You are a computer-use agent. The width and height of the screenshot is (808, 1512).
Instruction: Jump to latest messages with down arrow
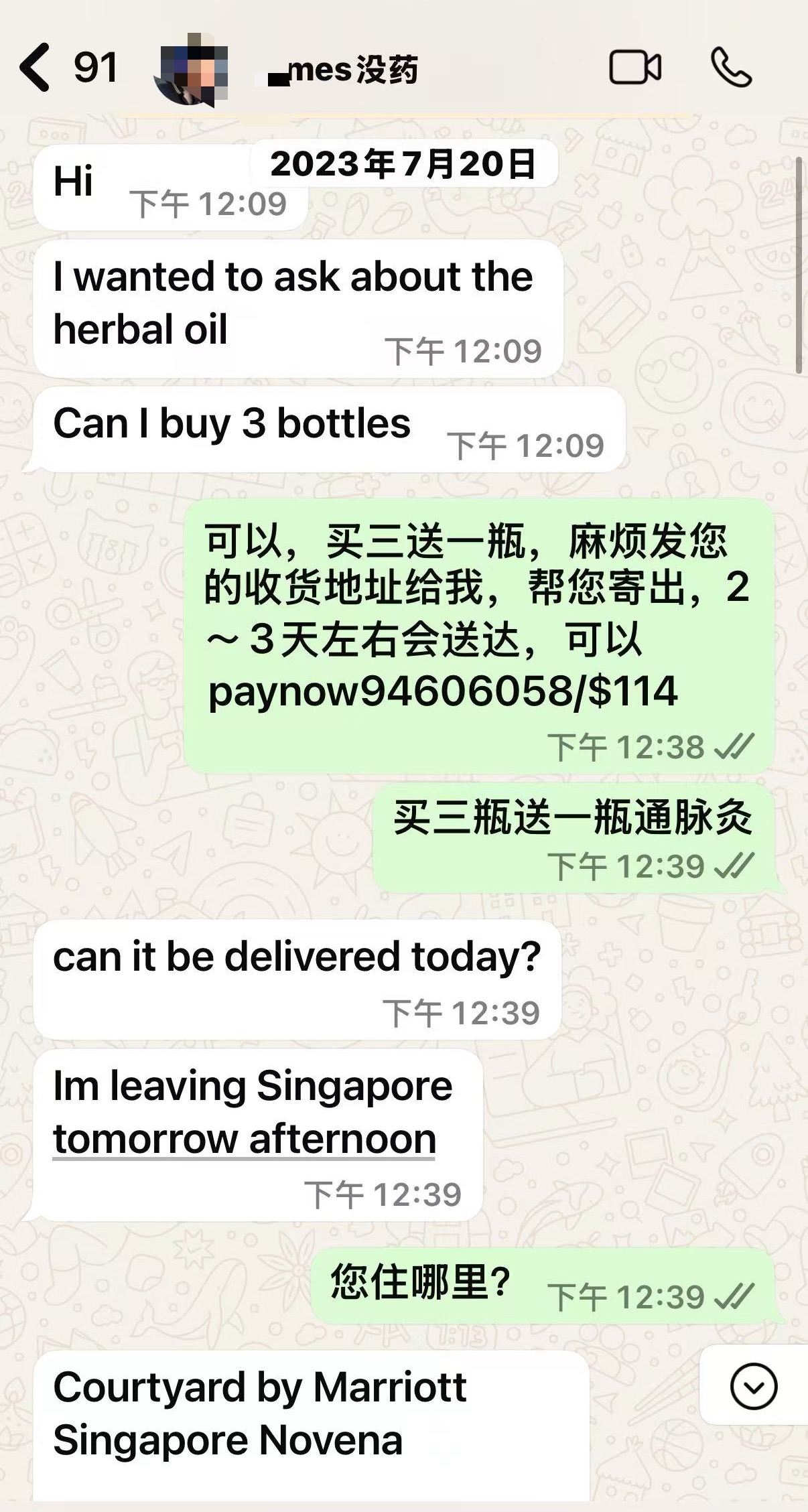754,1386
